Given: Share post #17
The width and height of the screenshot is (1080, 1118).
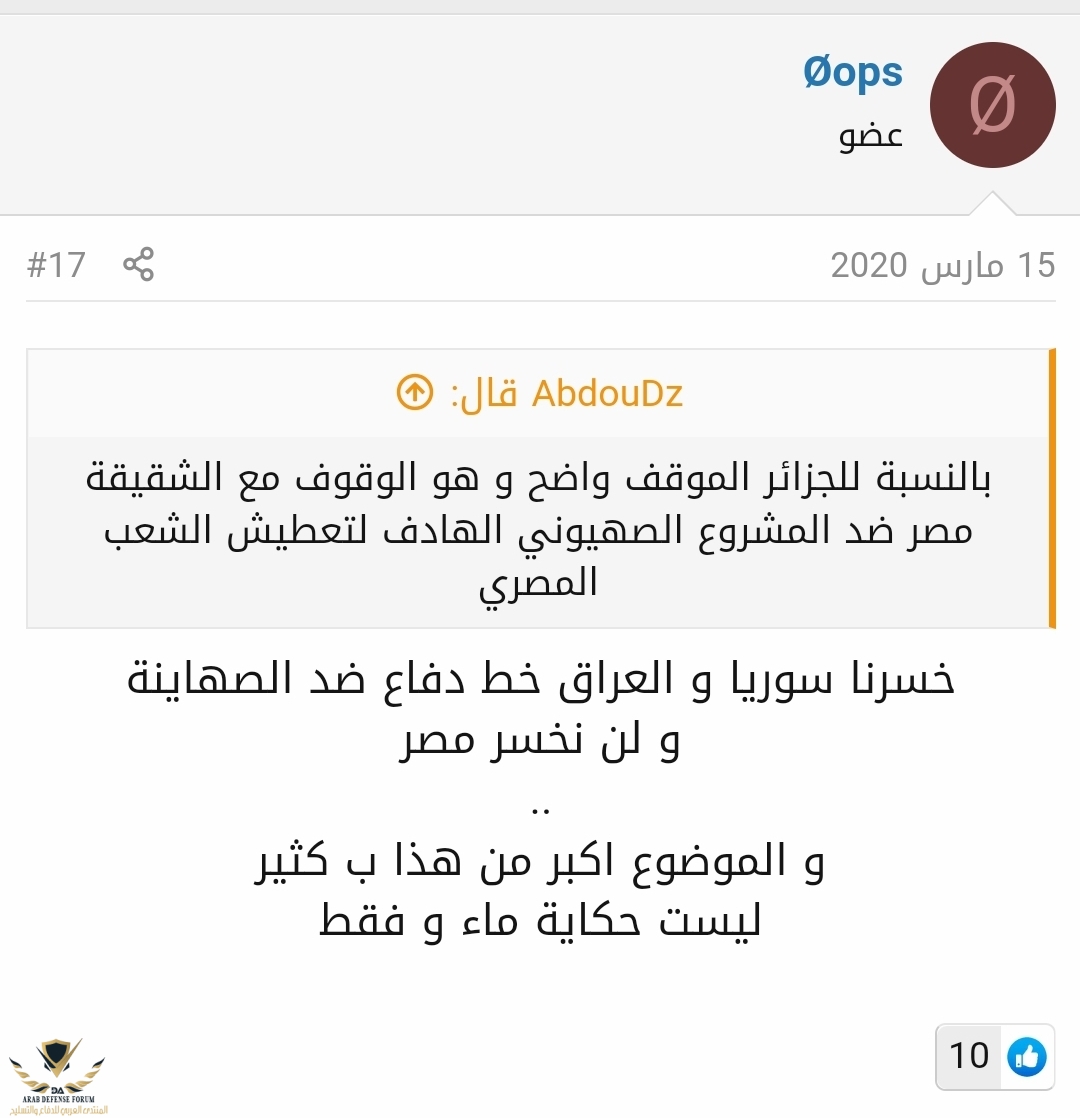Looking at the screenshot, I should pos(138,265).
